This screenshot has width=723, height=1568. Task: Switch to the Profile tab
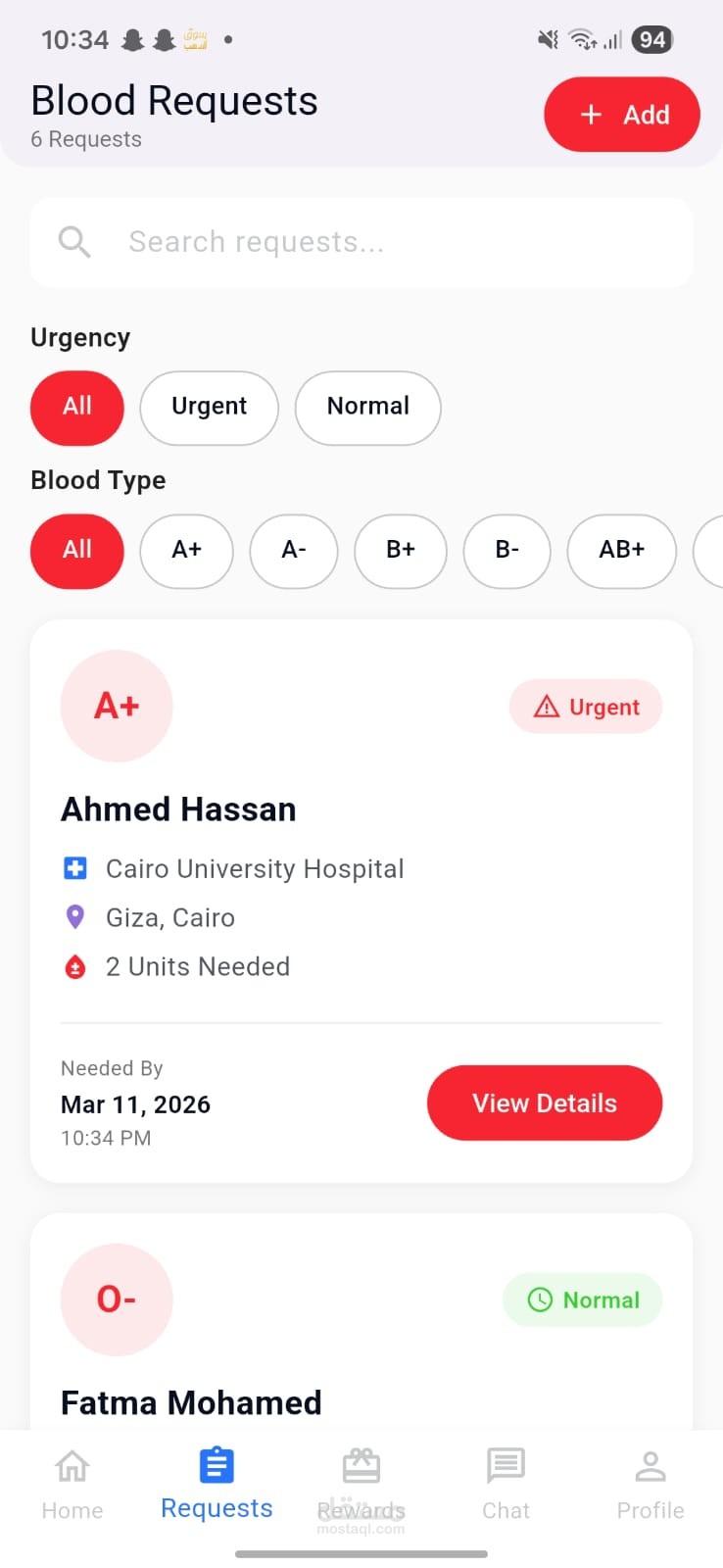click(650, 1484)
